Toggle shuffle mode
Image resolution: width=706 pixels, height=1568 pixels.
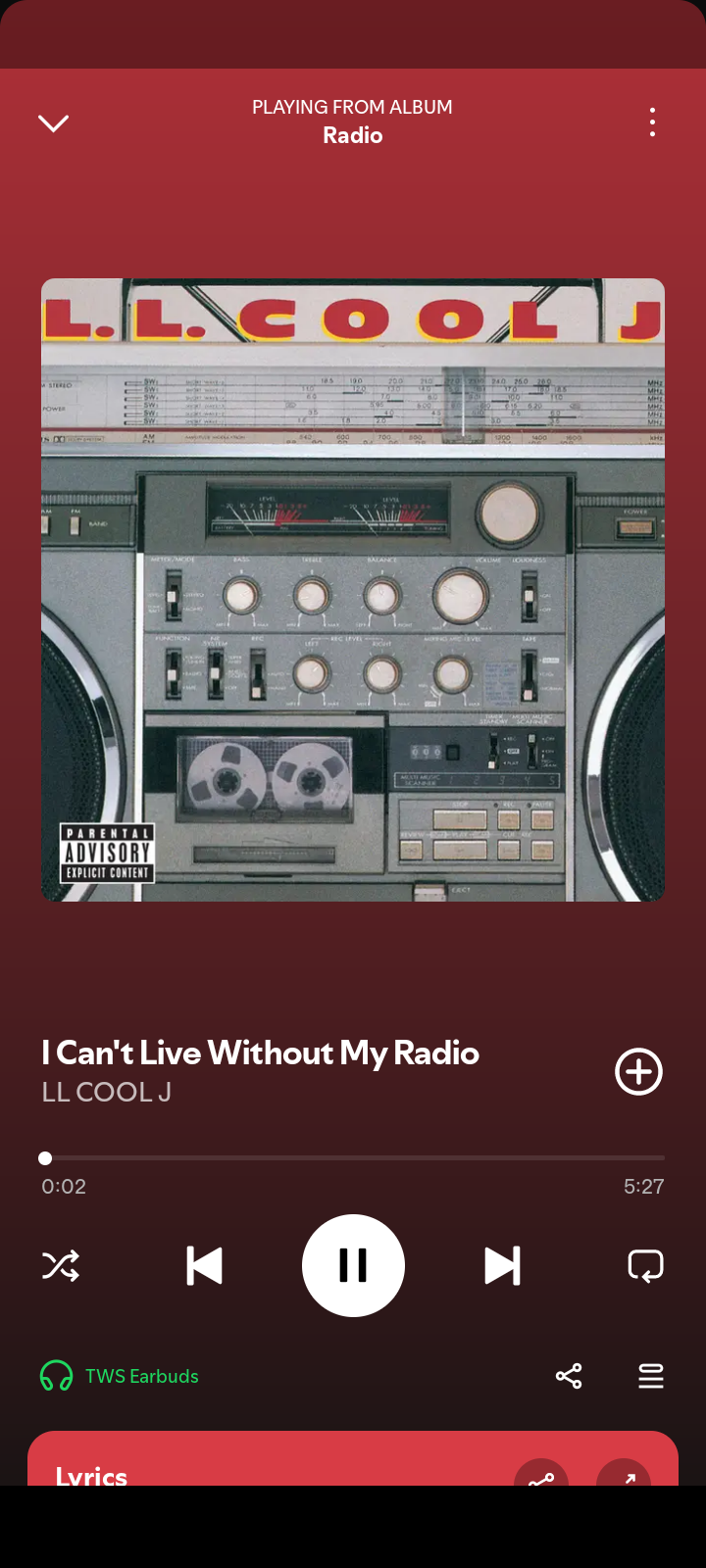[61, 1265]
